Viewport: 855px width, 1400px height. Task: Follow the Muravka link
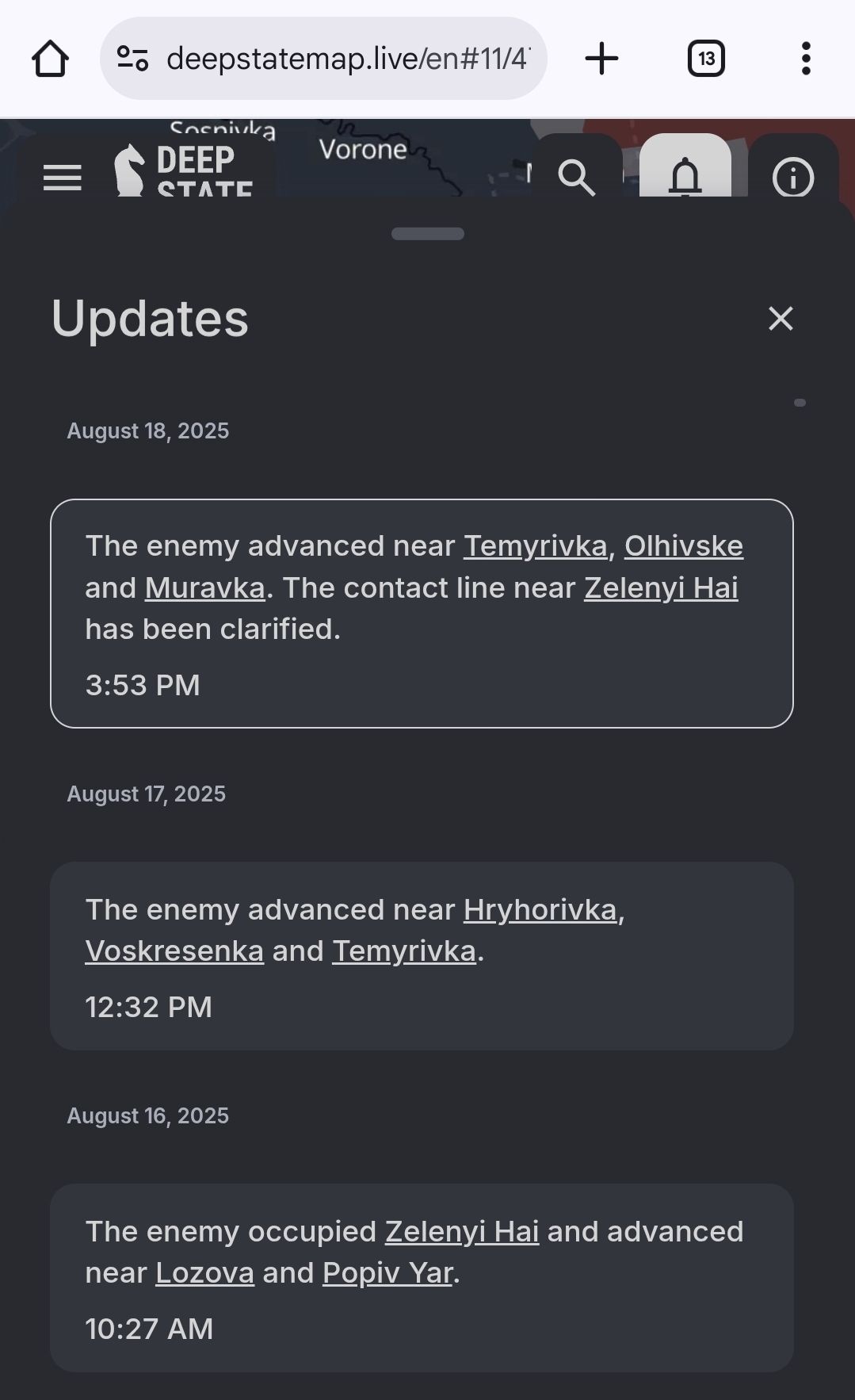(204, 588)
